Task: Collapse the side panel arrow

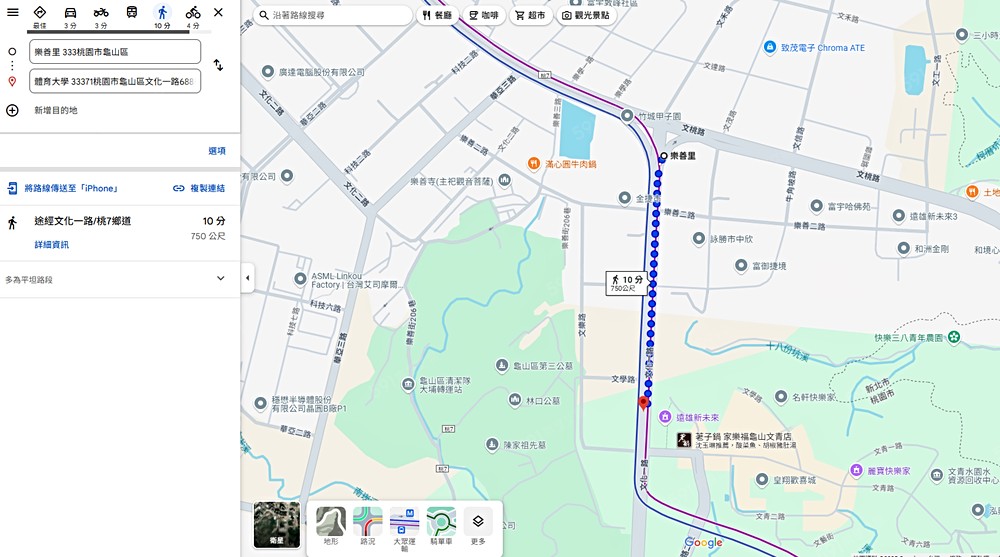Action: coord(247,278)
